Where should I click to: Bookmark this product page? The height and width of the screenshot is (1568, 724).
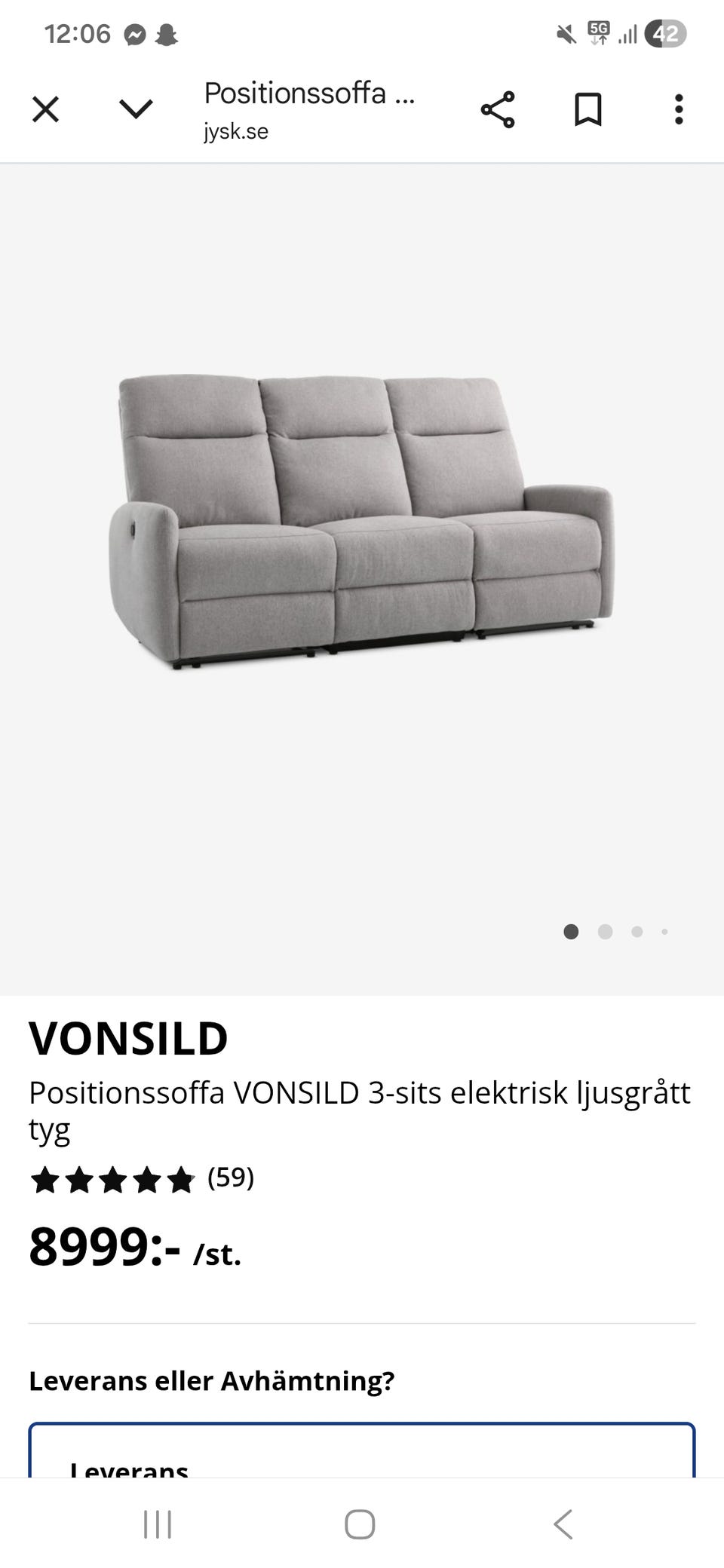point(588,109)
